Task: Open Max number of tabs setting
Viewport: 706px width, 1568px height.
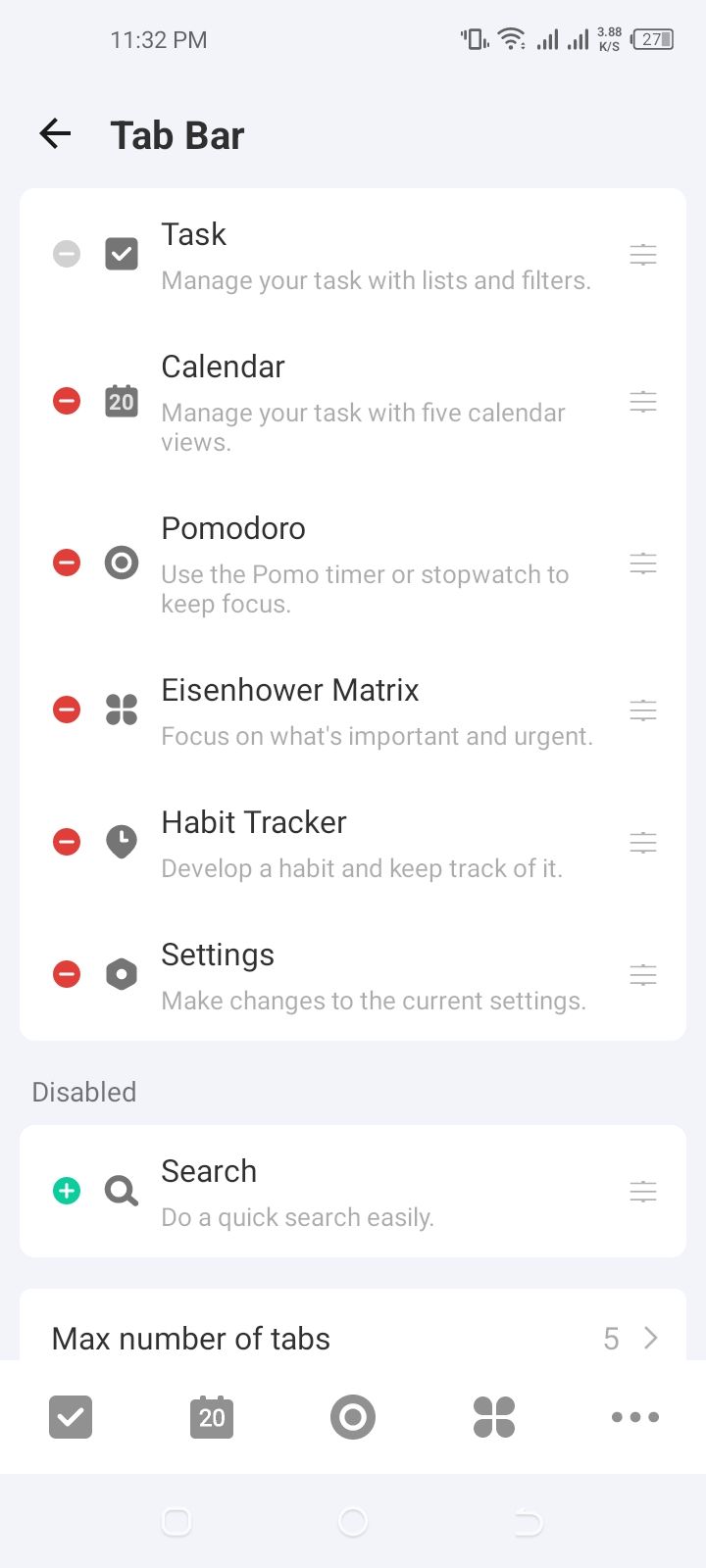Action: (x=353, y=1338)
